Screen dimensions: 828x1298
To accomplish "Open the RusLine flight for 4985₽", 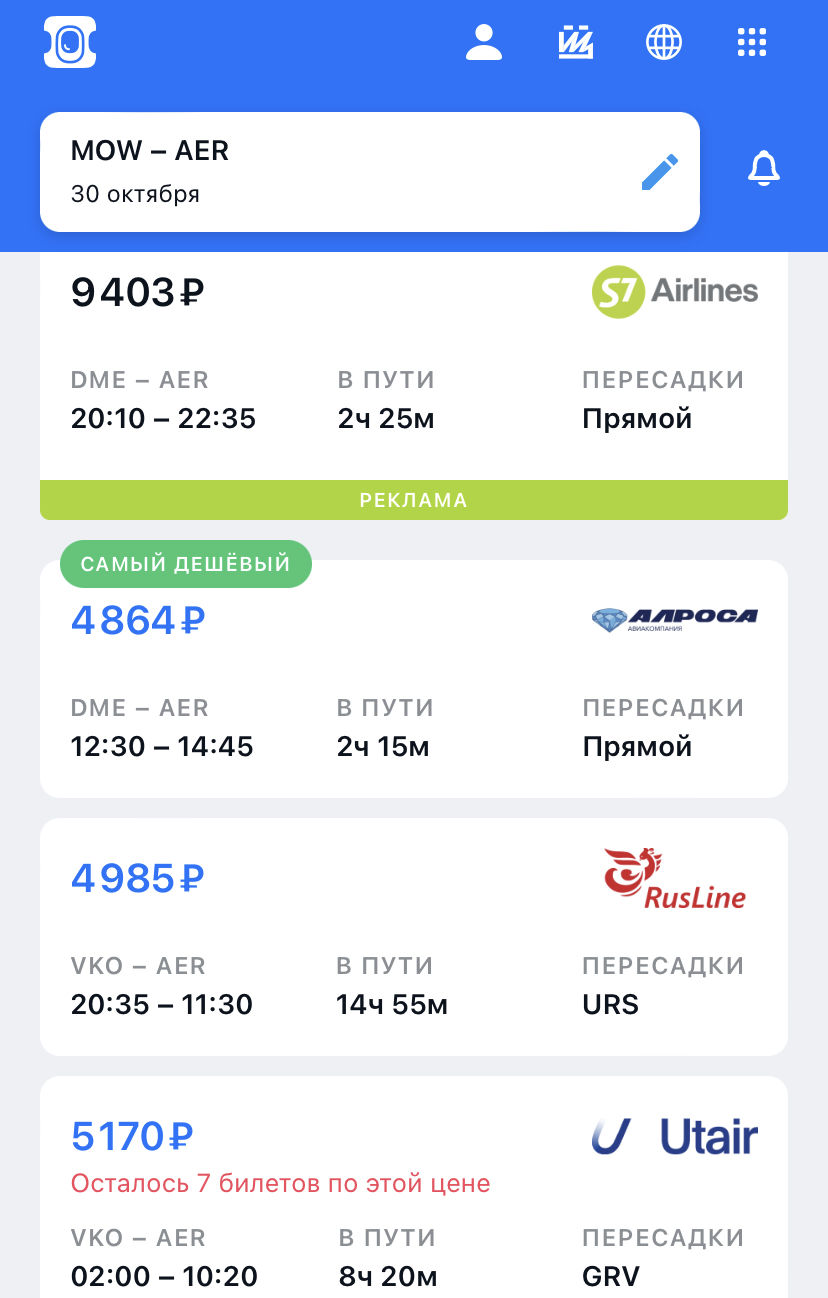I will tap(413, 937).
